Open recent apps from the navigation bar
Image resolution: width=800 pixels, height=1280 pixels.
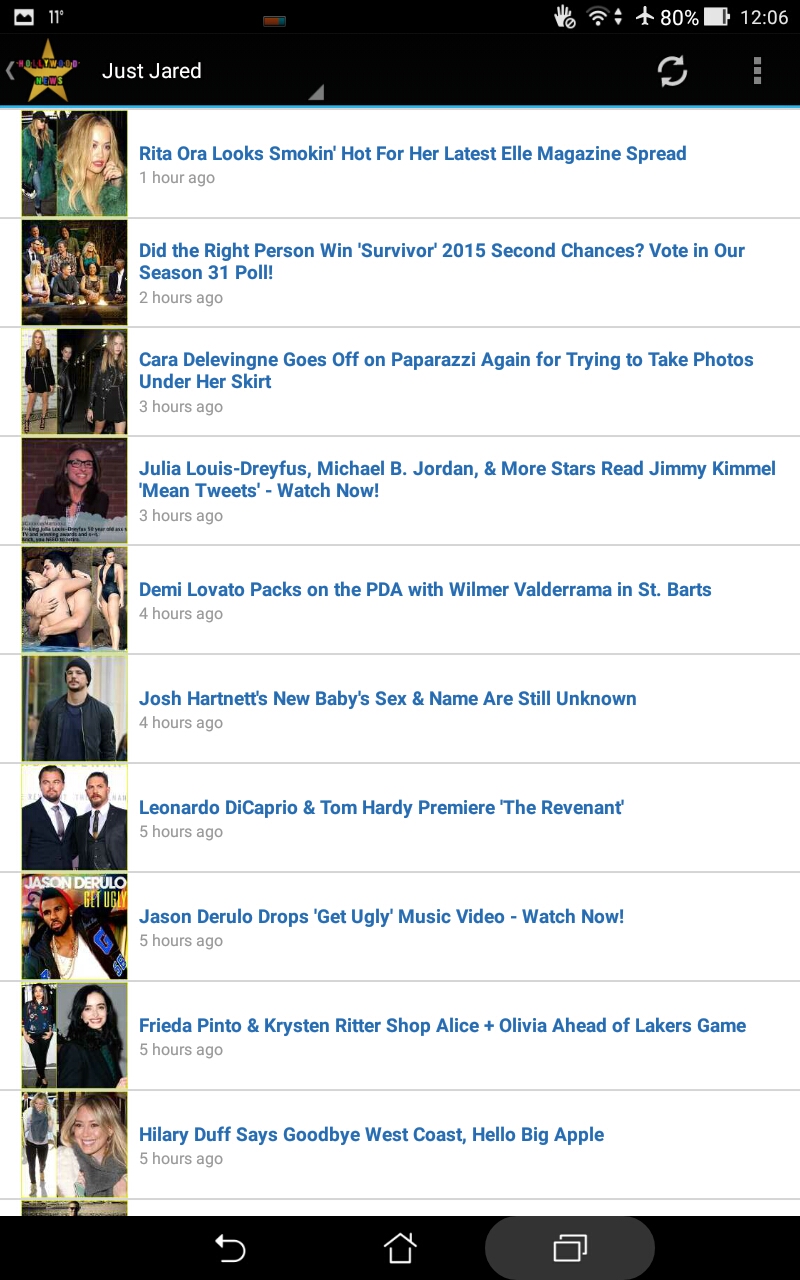click(x=569, y=1248)
